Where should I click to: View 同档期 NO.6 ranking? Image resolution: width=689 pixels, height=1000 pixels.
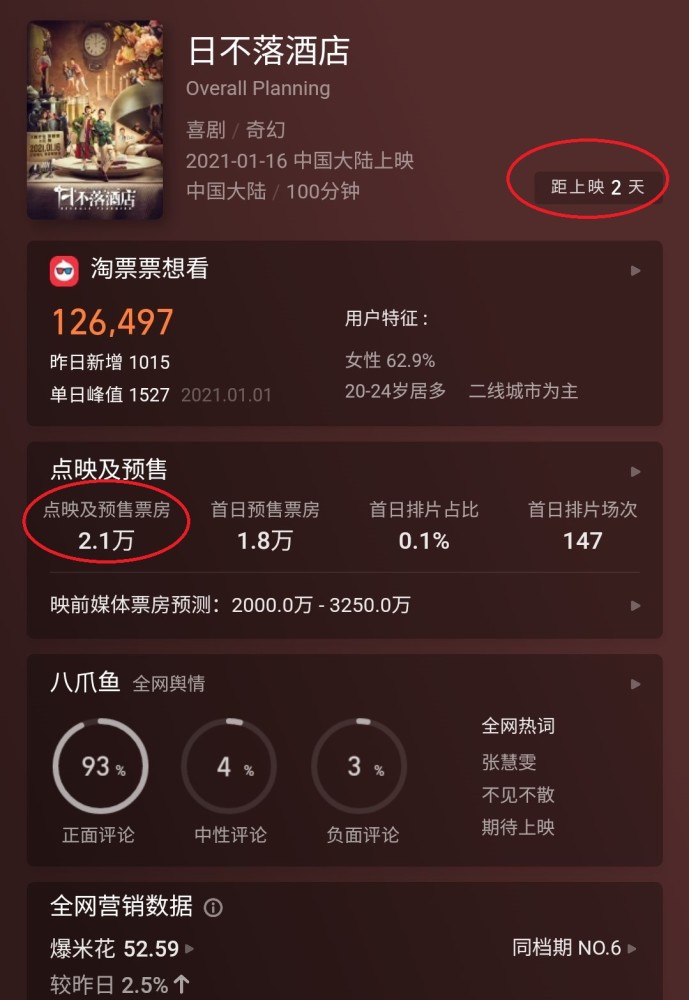click(574, 948)
